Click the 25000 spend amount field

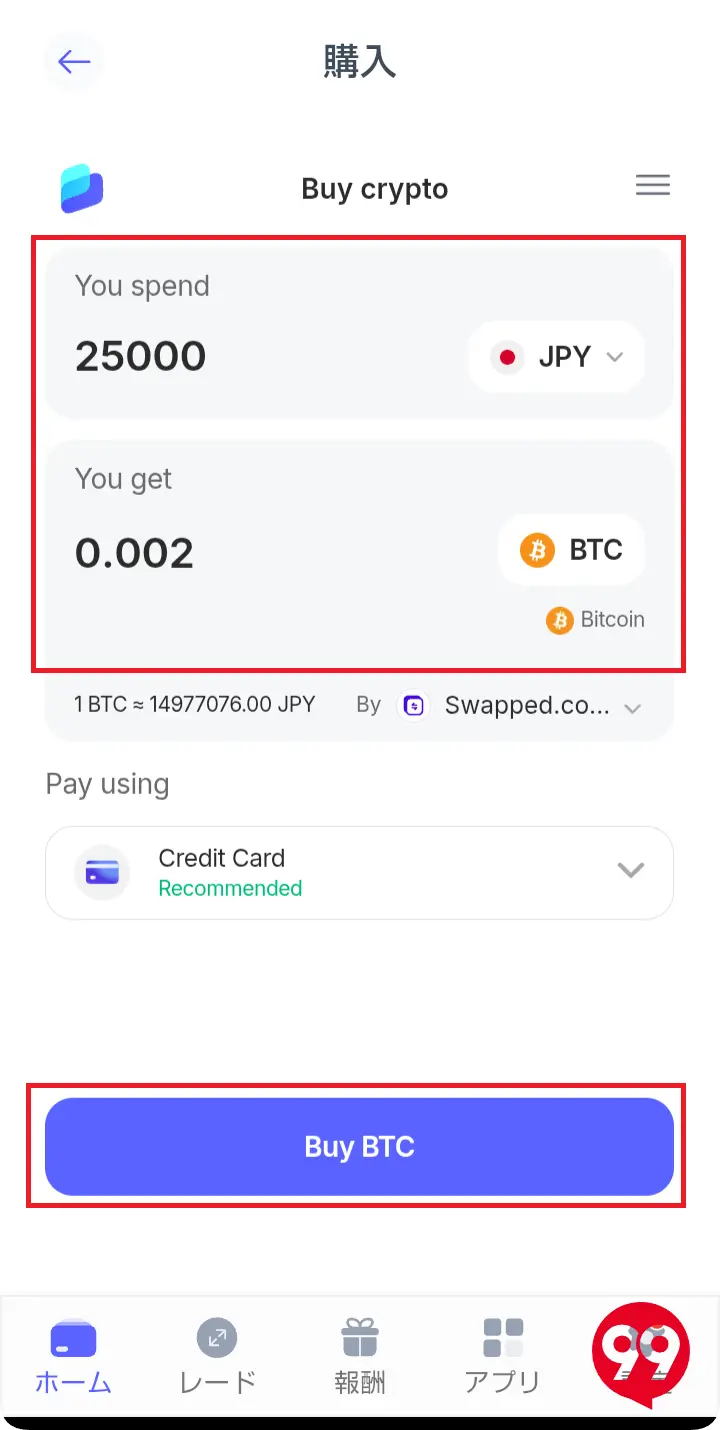141,356
